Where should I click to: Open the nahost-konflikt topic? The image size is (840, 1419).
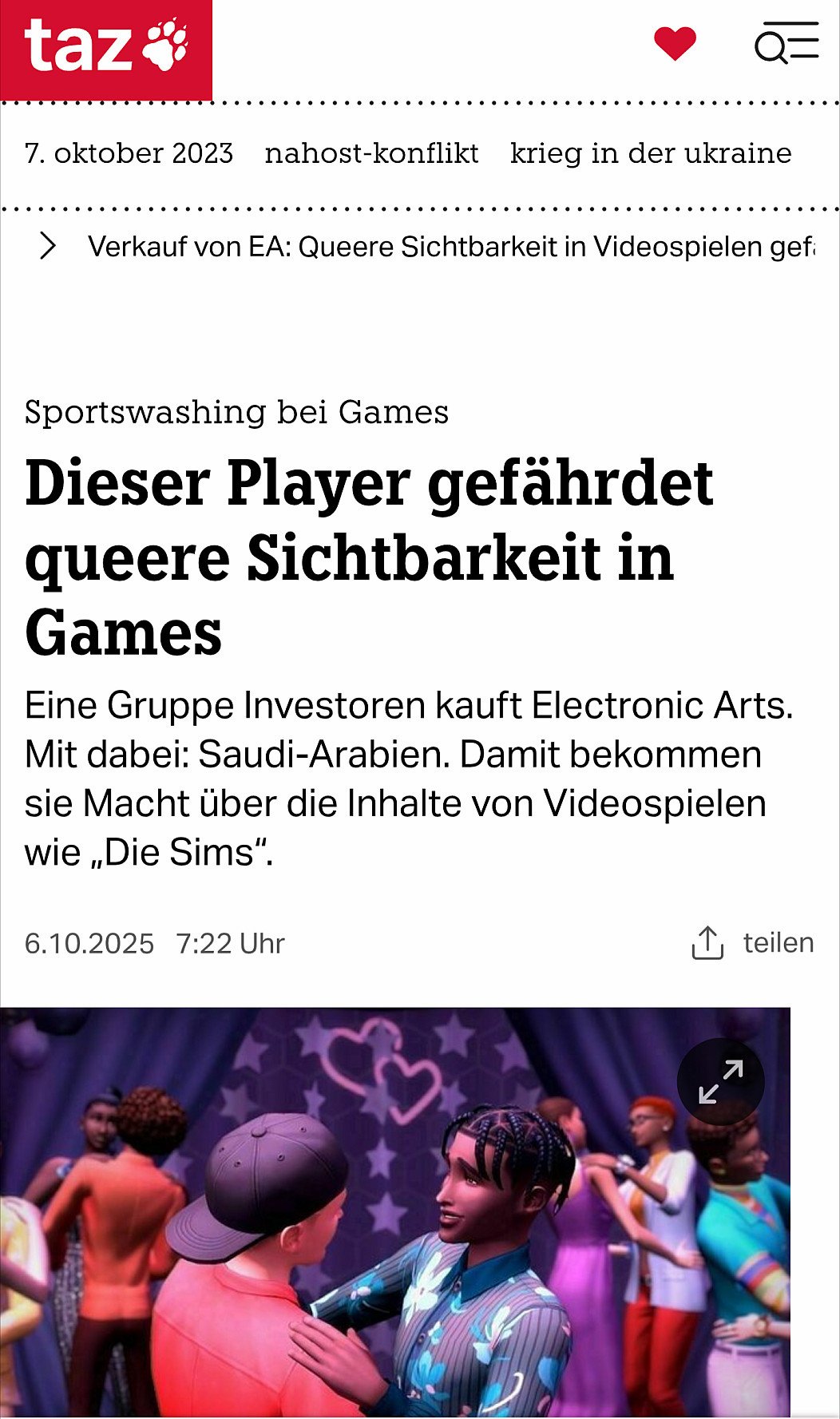(x=371, y=153)
